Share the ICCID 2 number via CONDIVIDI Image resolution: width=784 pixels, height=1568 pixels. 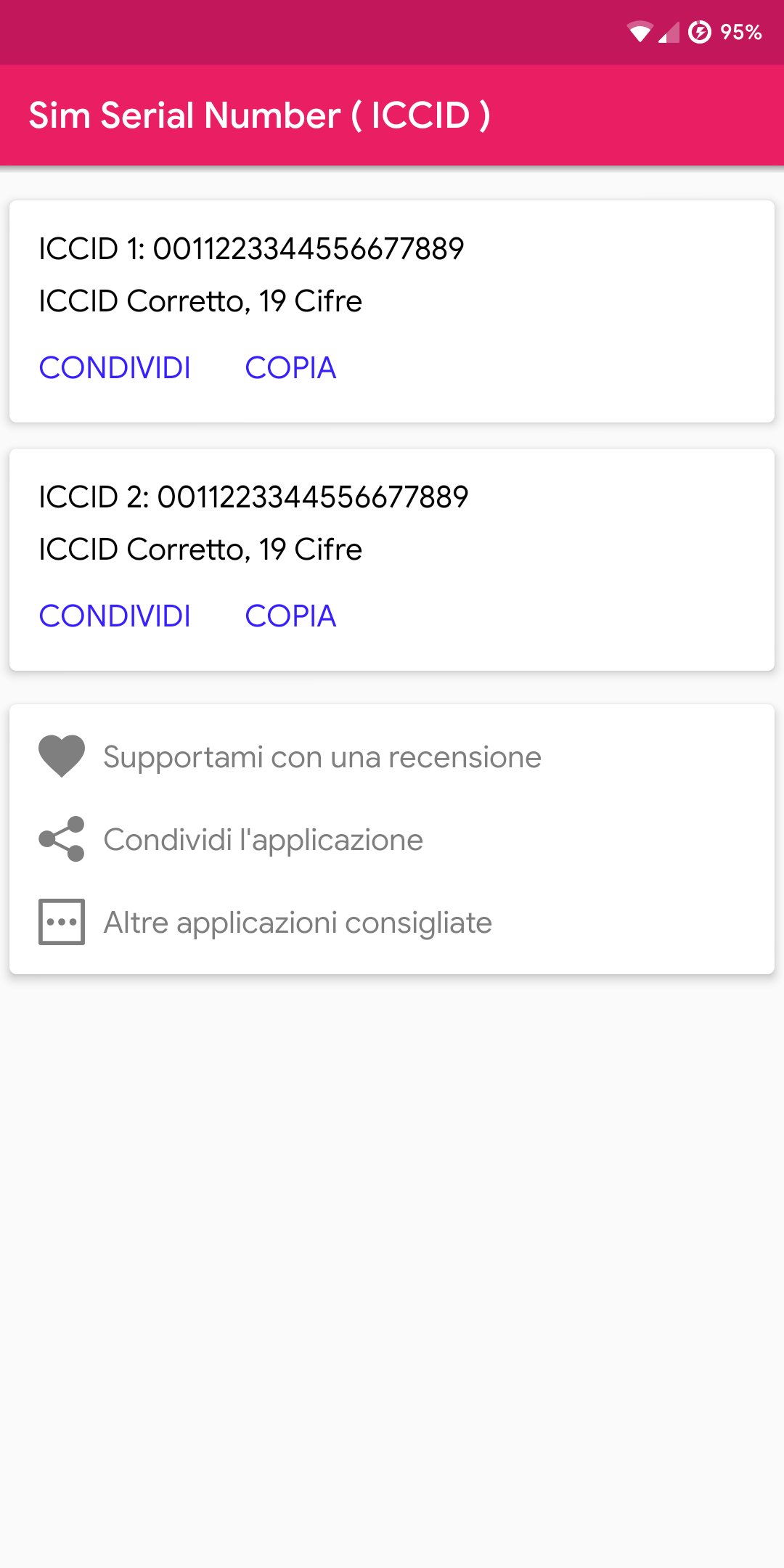(x=115, y=616)
